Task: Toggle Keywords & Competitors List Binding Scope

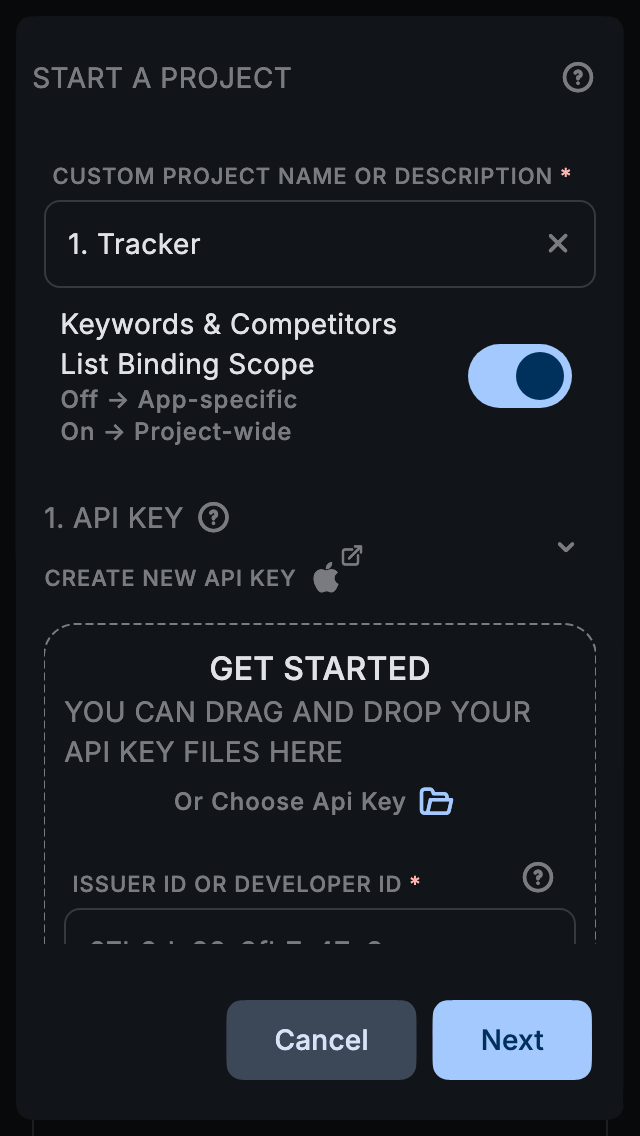Action: pyautogui.click(x=520, y=376)
